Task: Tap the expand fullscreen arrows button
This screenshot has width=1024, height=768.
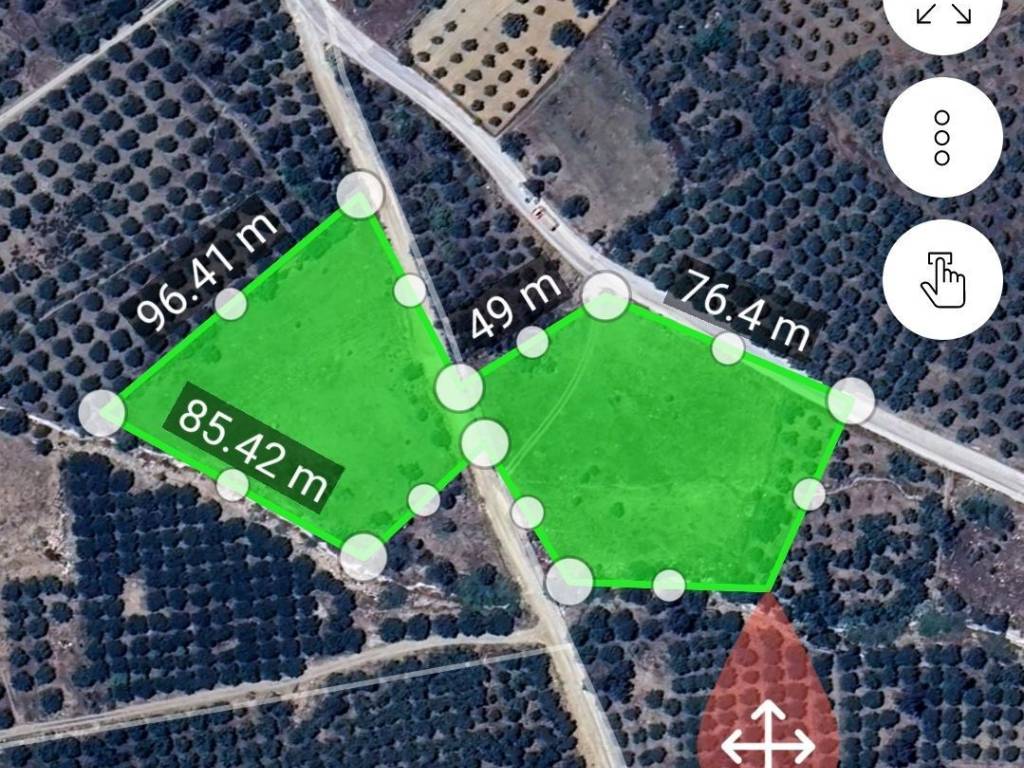Action: 943,14
